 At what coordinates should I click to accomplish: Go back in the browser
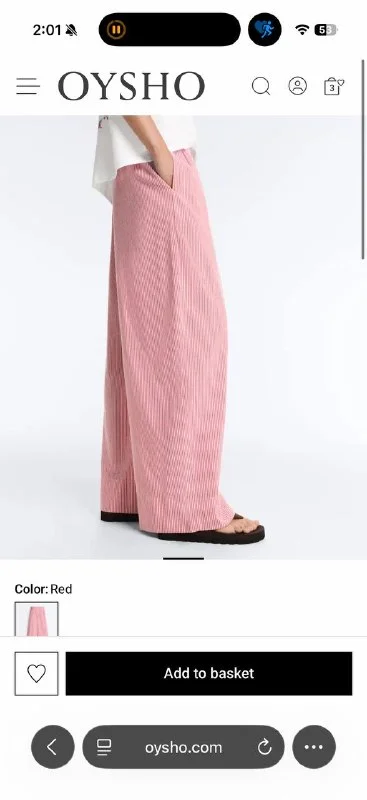pos(53,747)
